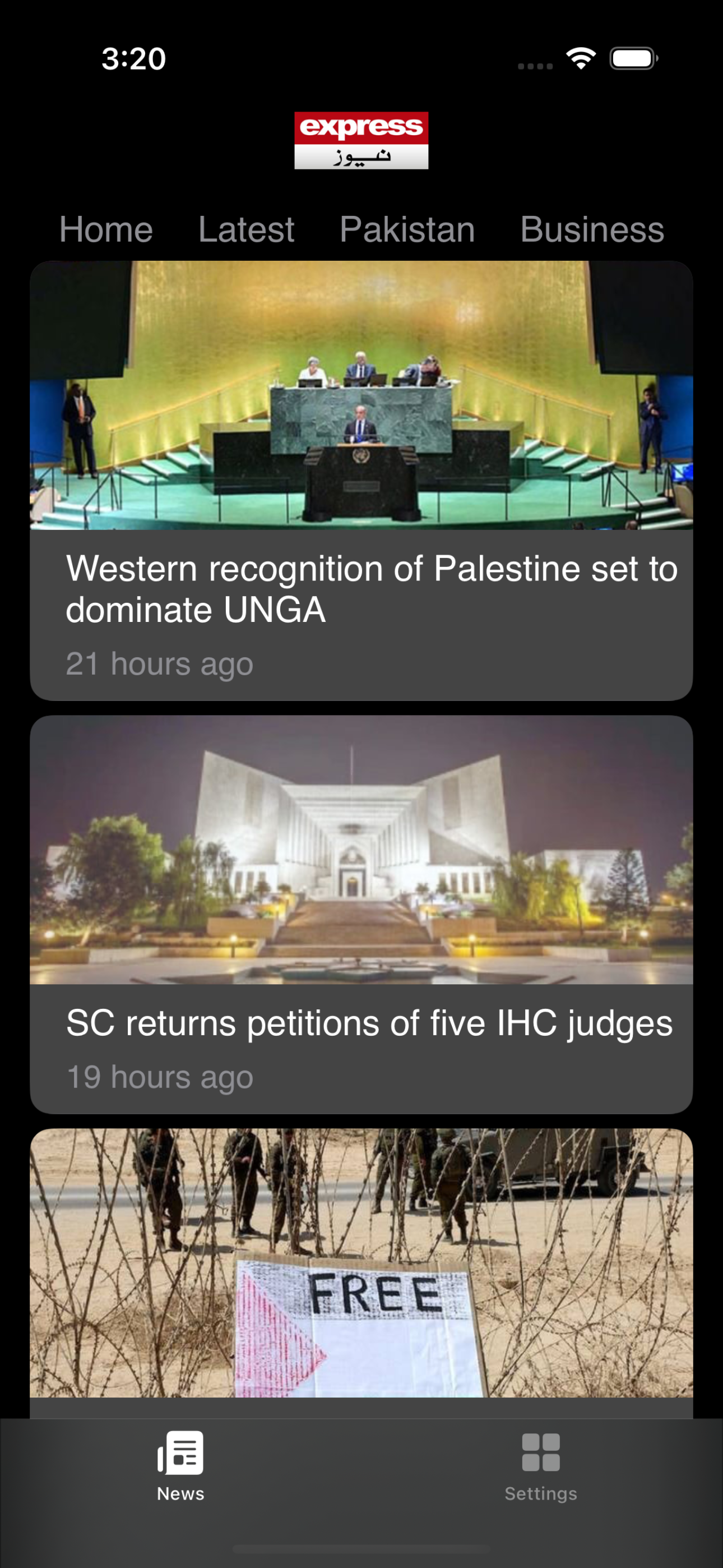Switch to the Business section

click(x=590, y=230)
